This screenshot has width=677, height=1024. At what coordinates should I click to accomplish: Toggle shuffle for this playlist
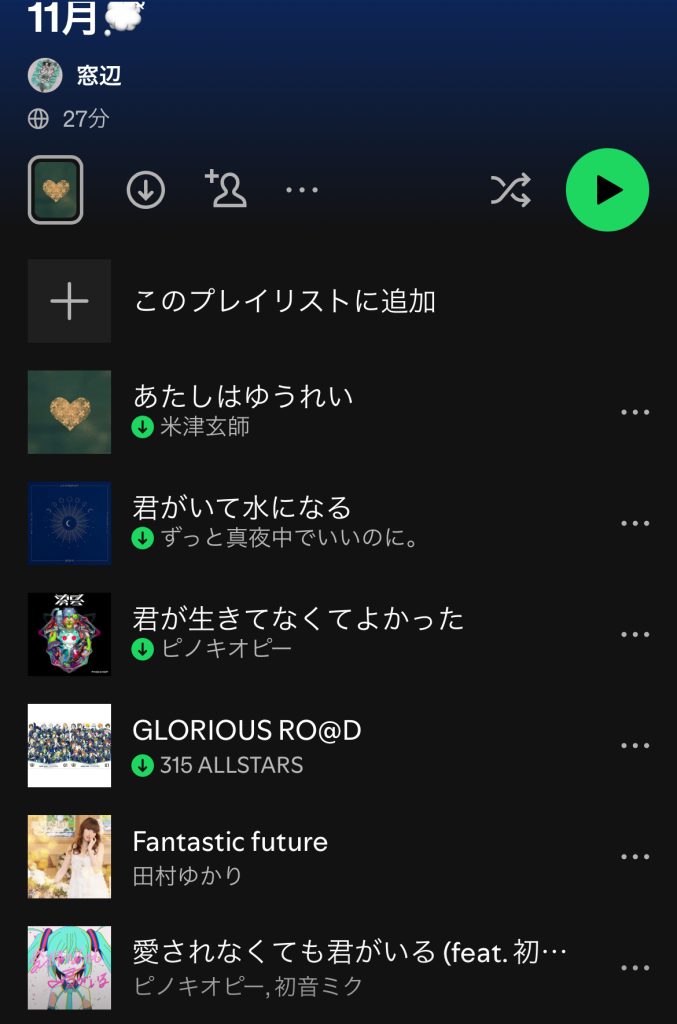[x=510, y=190]
